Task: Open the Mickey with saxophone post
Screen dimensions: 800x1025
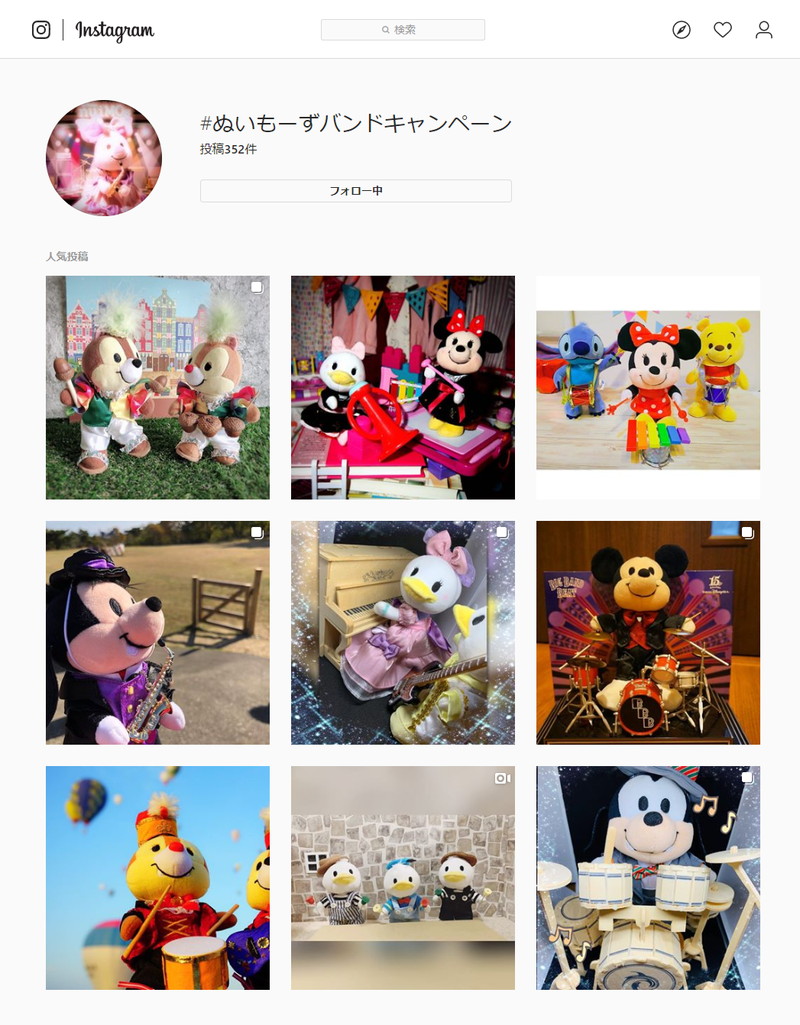Action: pos(158,633)
